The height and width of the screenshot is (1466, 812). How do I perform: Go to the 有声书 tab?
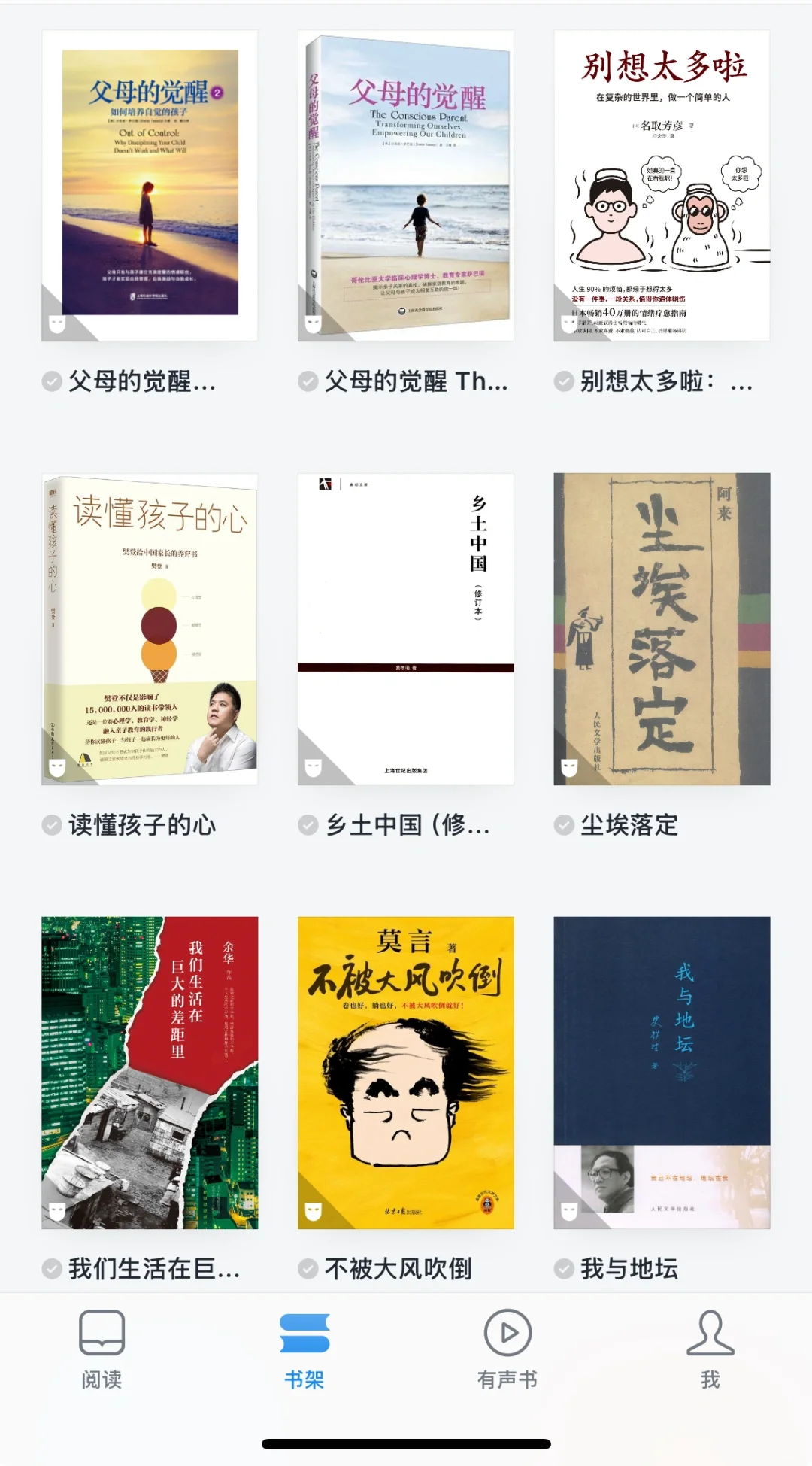507,1349
